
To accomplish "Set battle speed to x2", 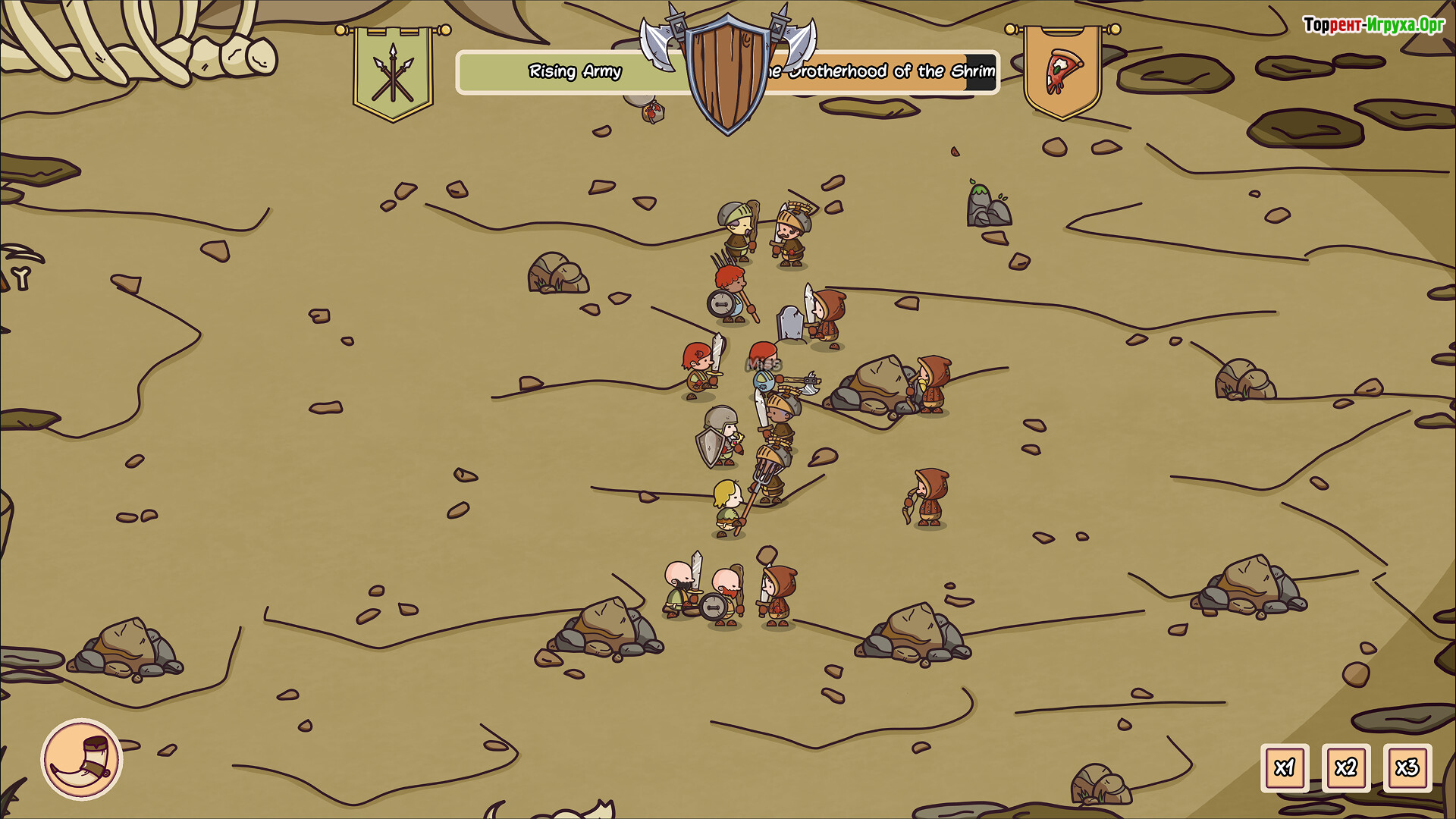I will coord(1345,767).
